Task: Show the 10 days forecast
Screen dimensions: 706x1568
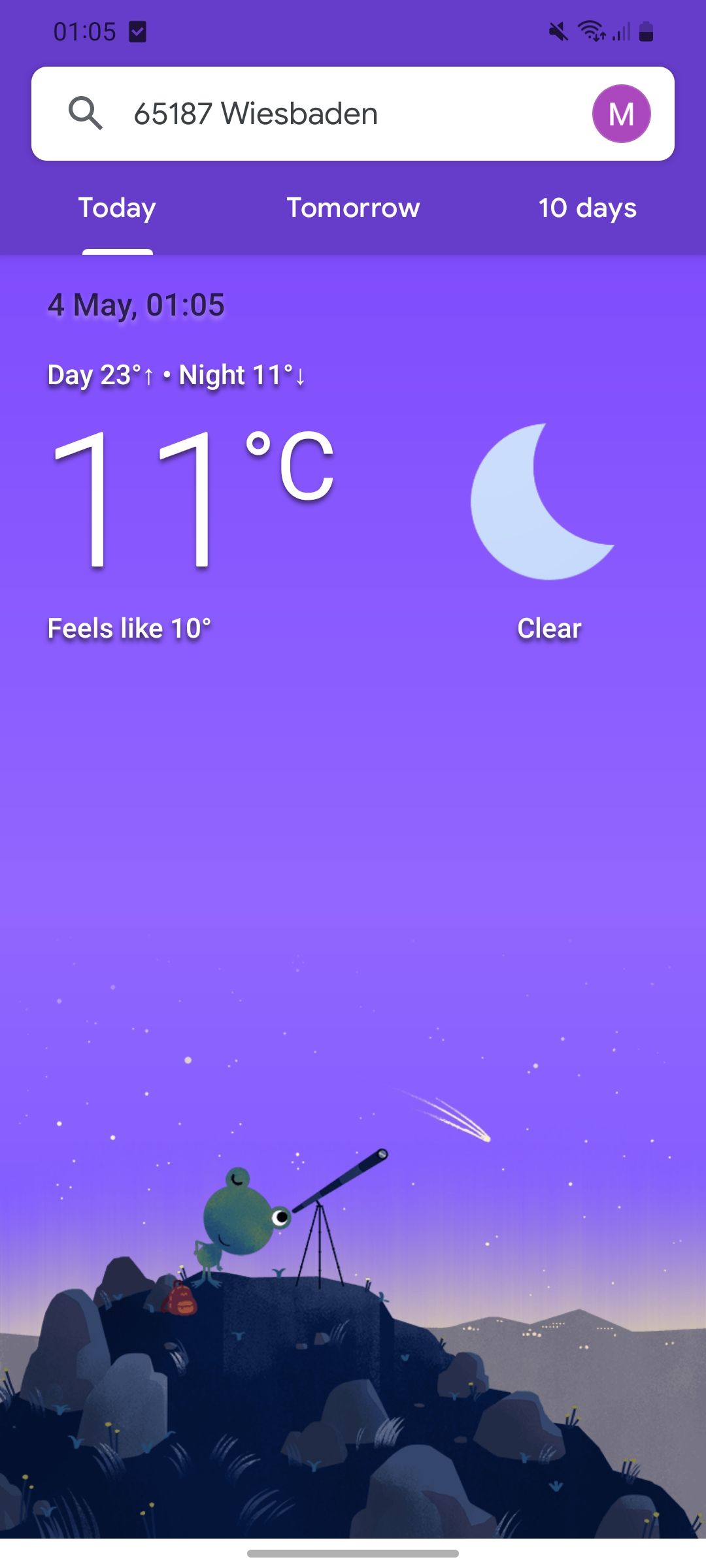Action: (587, 208)
